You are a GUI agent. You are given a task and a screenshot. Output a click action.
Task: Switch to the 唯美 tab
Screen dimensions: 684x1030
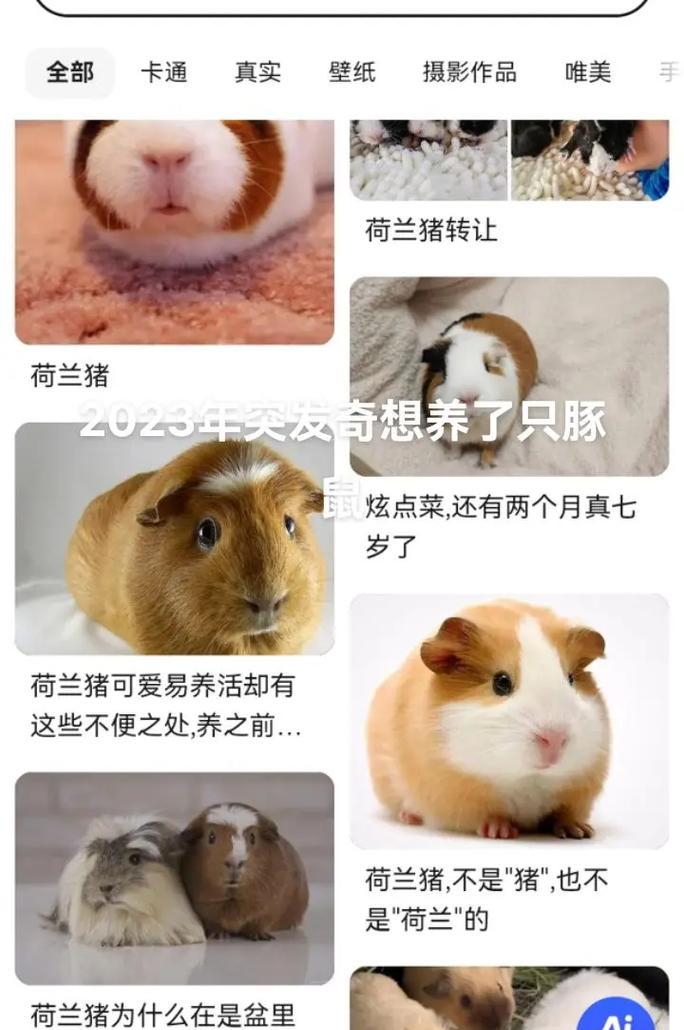587,73
